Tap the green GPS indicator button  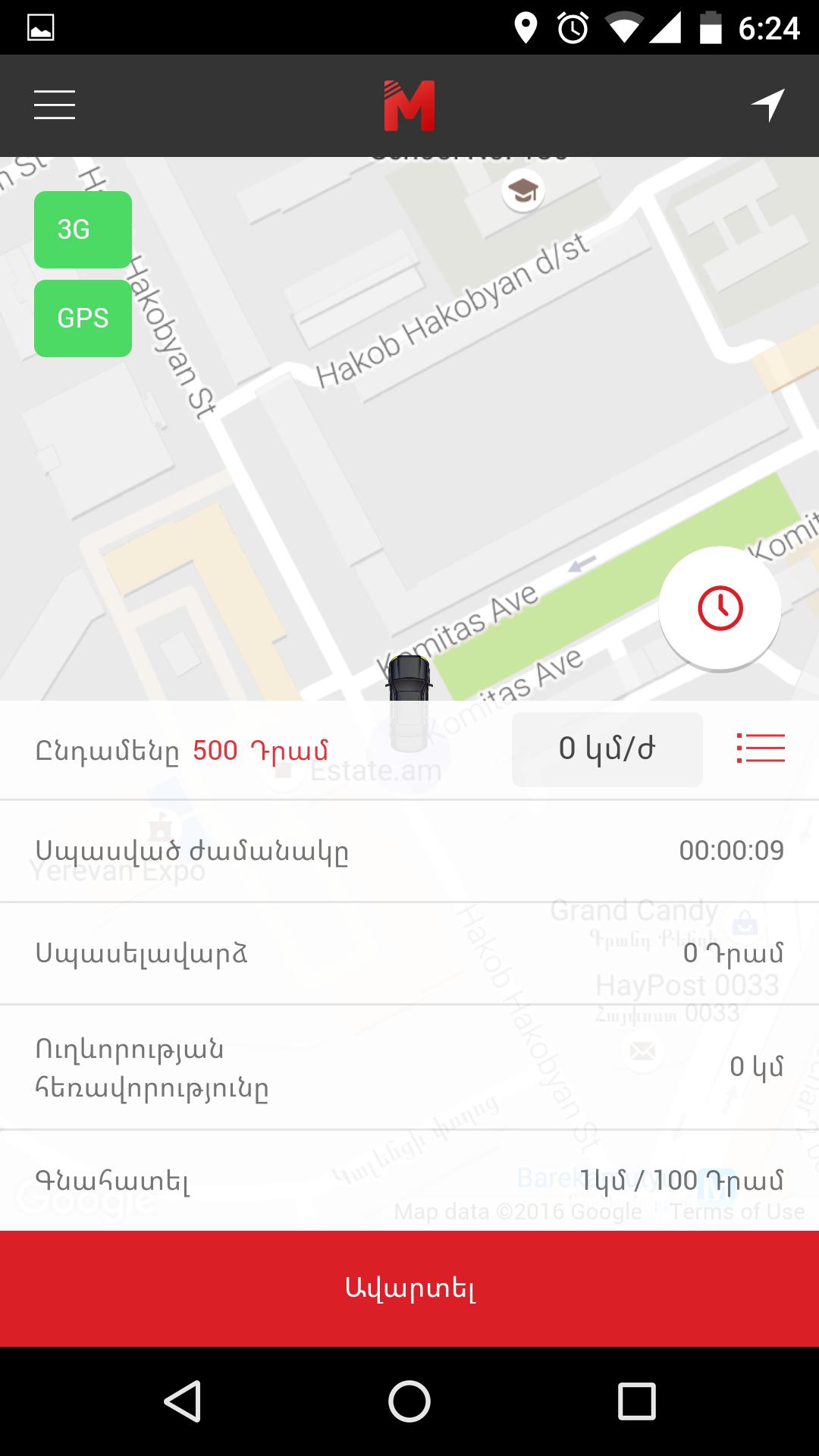(83, 318)
